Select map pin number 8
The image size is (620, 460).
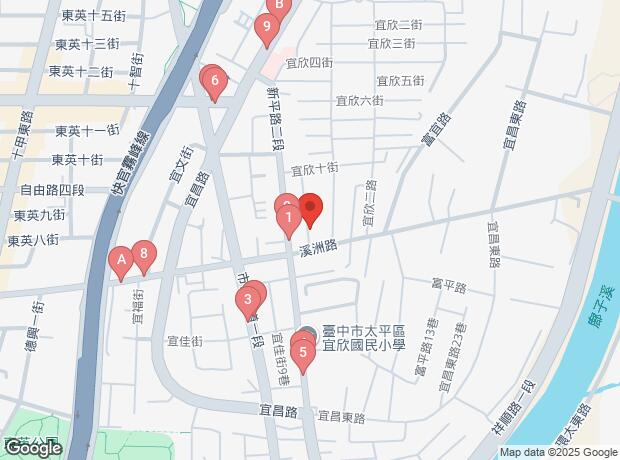(145, 255)
